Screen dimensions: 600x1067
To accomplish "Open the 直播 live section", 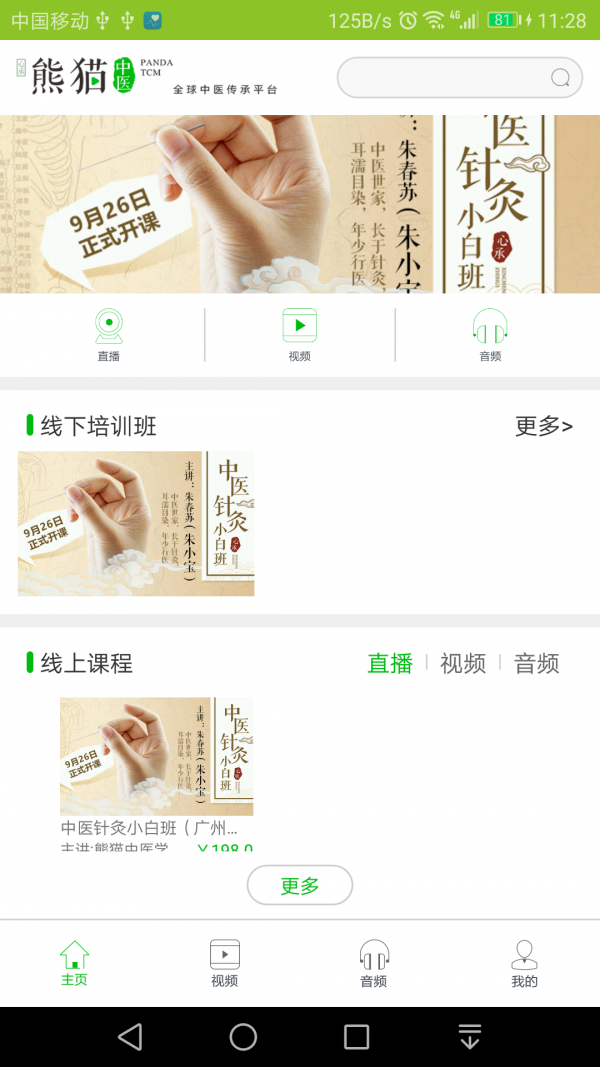I will tap(109, 335).
